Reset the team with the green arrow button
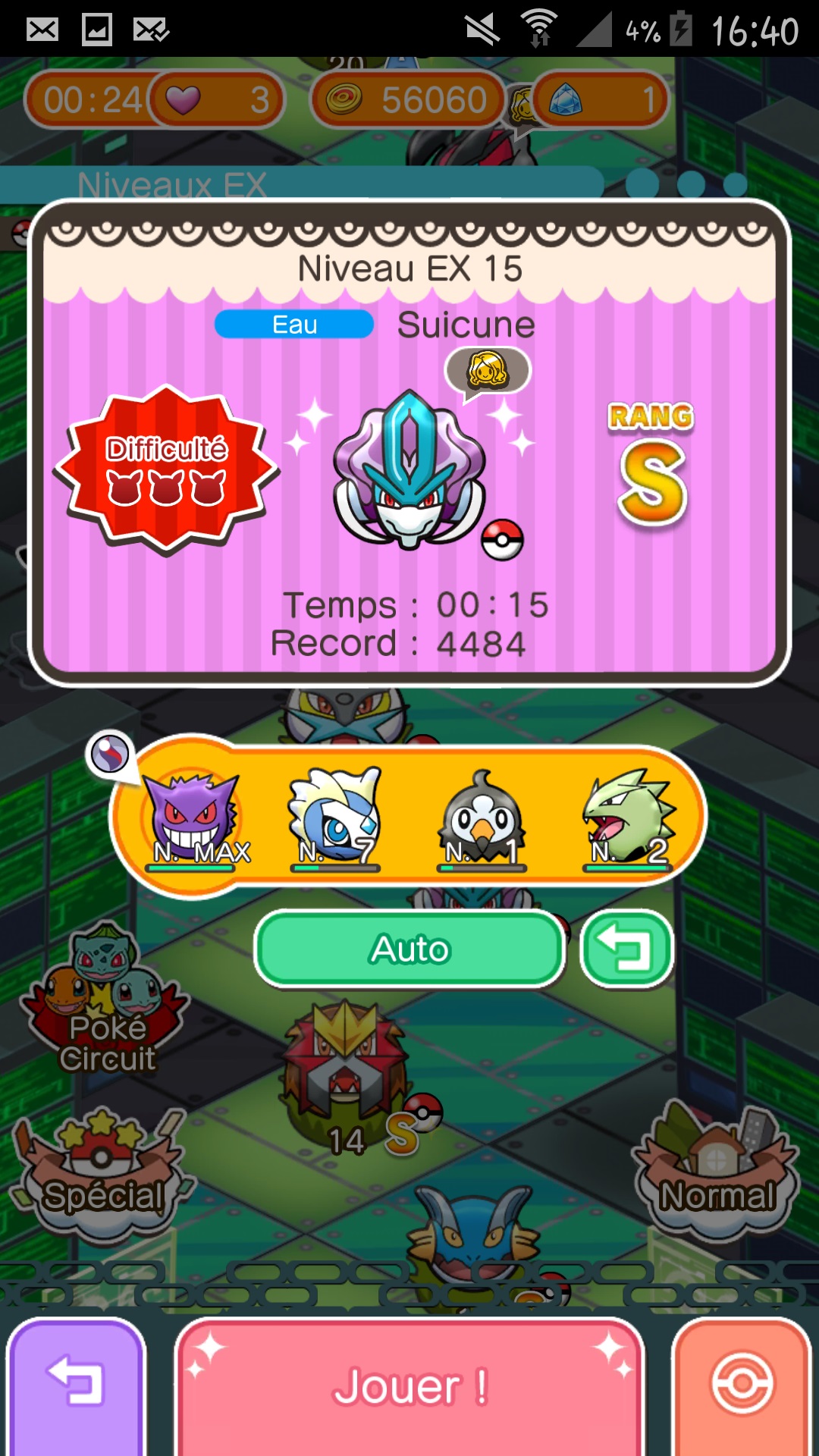This screenshot has width=819, height=1456. pos(626,949)
